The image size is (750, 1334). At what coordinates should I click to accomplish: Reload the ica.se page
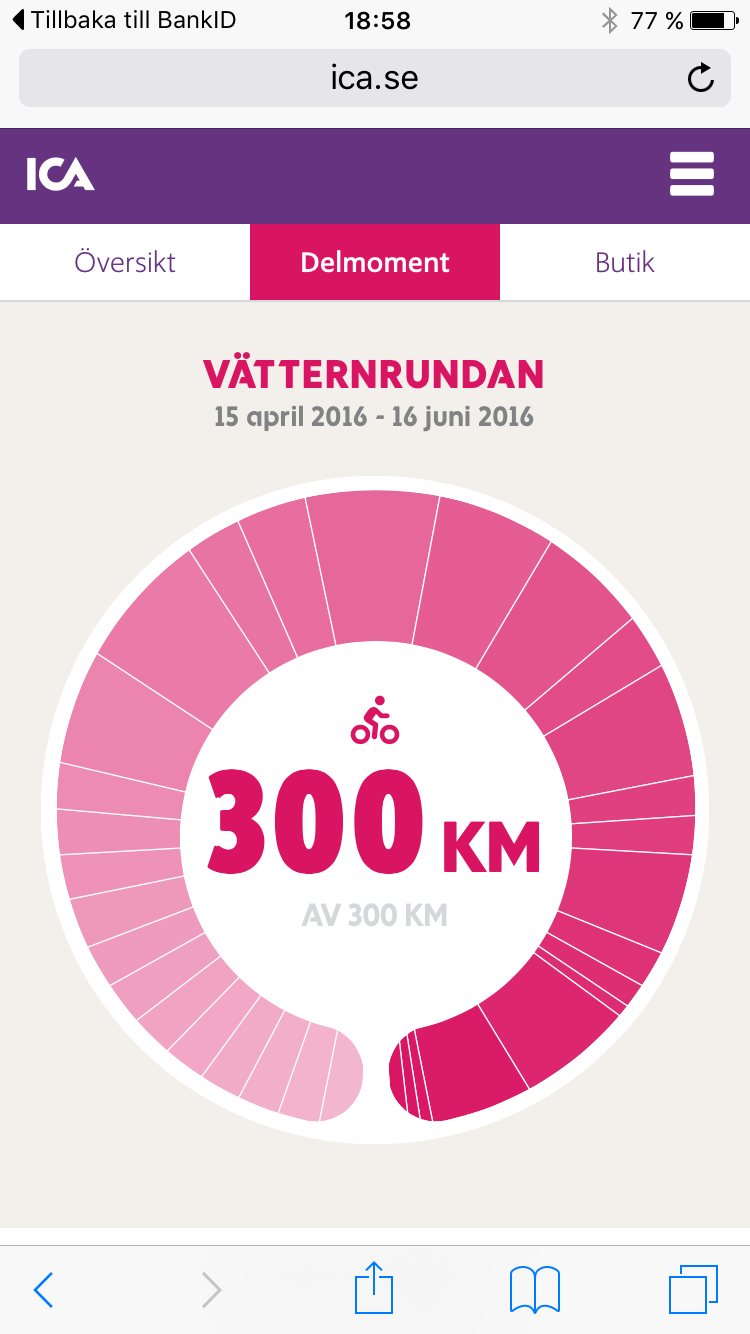click(701, 78)
